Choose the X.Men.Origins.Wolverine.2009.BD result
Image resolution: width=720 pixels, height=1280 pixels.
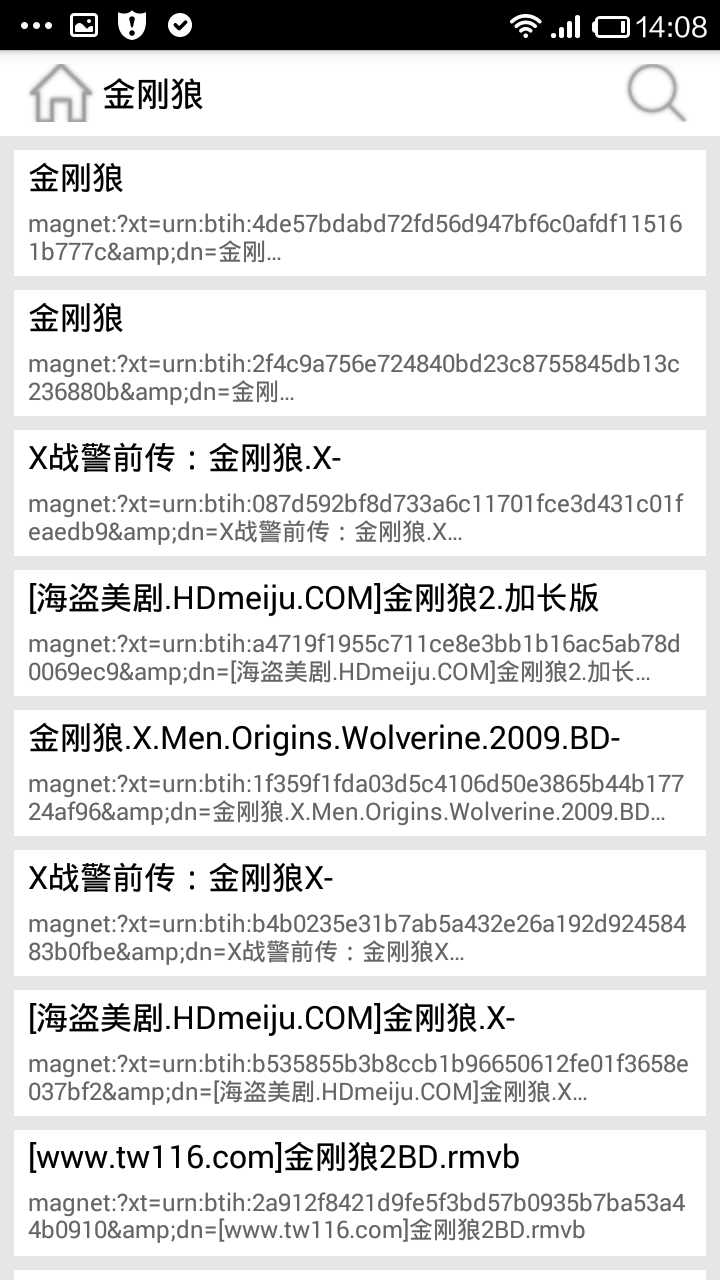(x=360, y=773)
